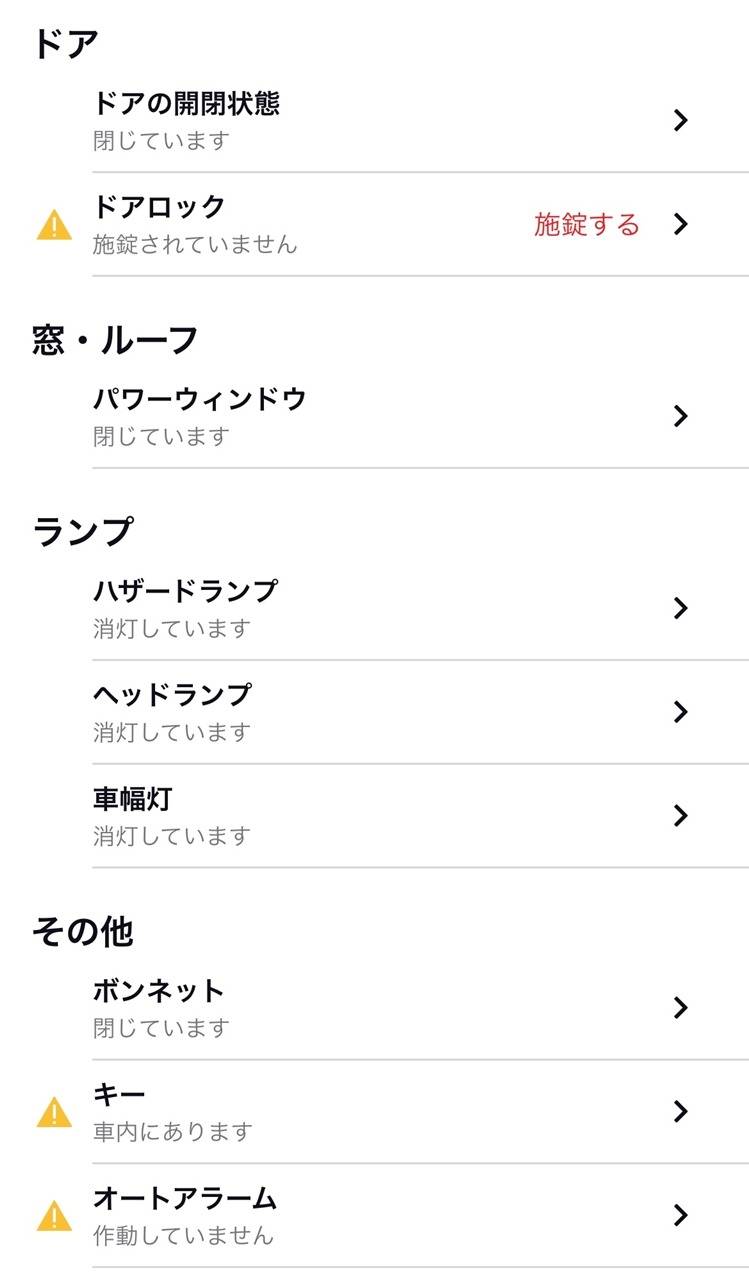Open the オートアラーム row
749x1280 pixels.
tap(374, 1216)
